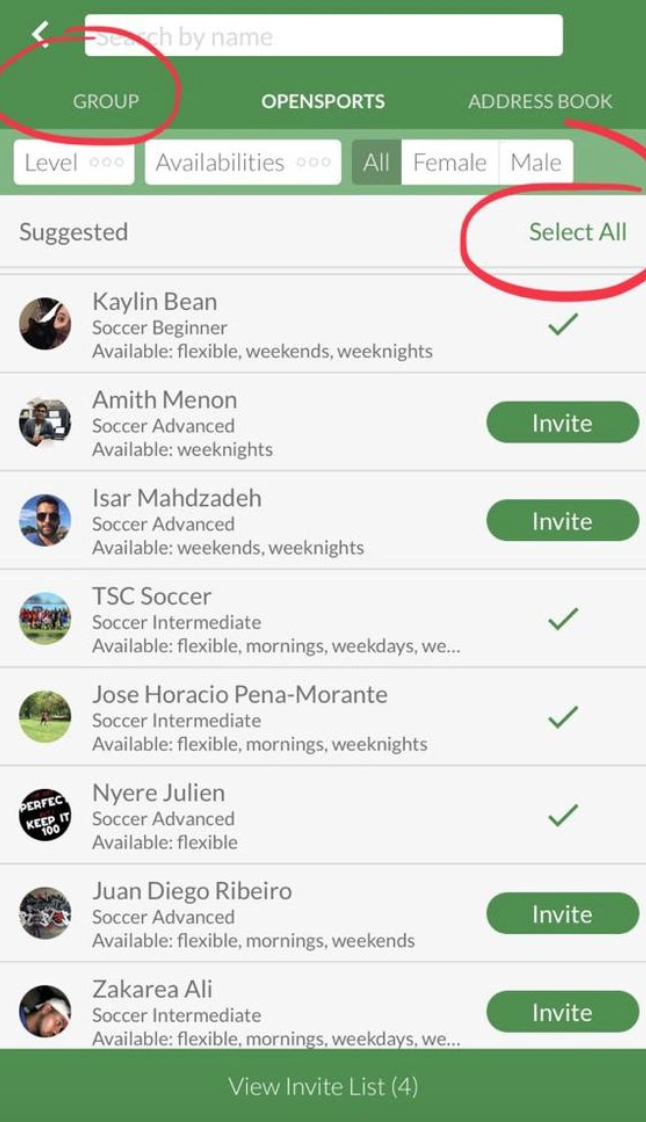The width and height of the screenshot is (646, 1122).
Task: Deselect TSC Soccer from invites
Action: click(563, 619)
